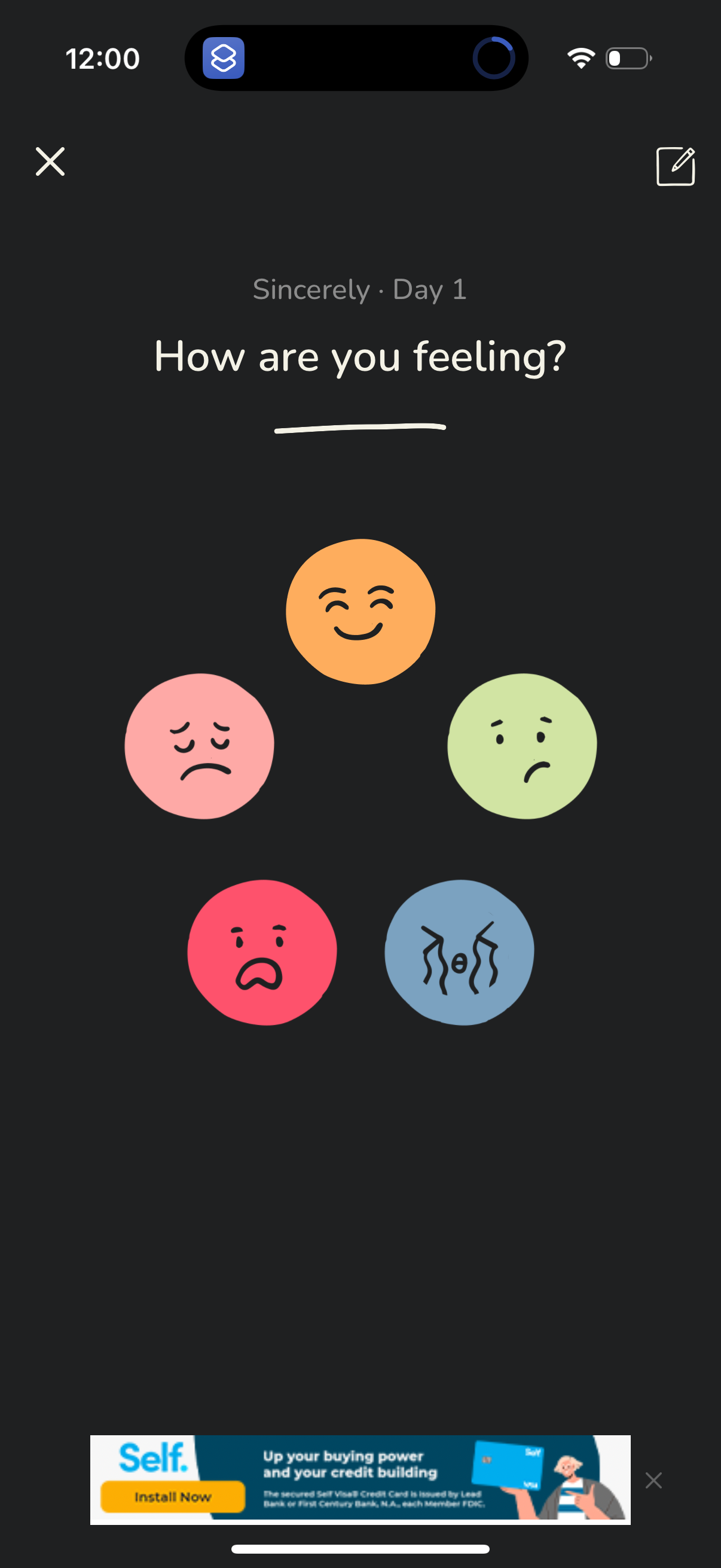Viewport: 721px width, 1568px height.
Task: Dismiss the Self credit card ad
Action: 653,1479
